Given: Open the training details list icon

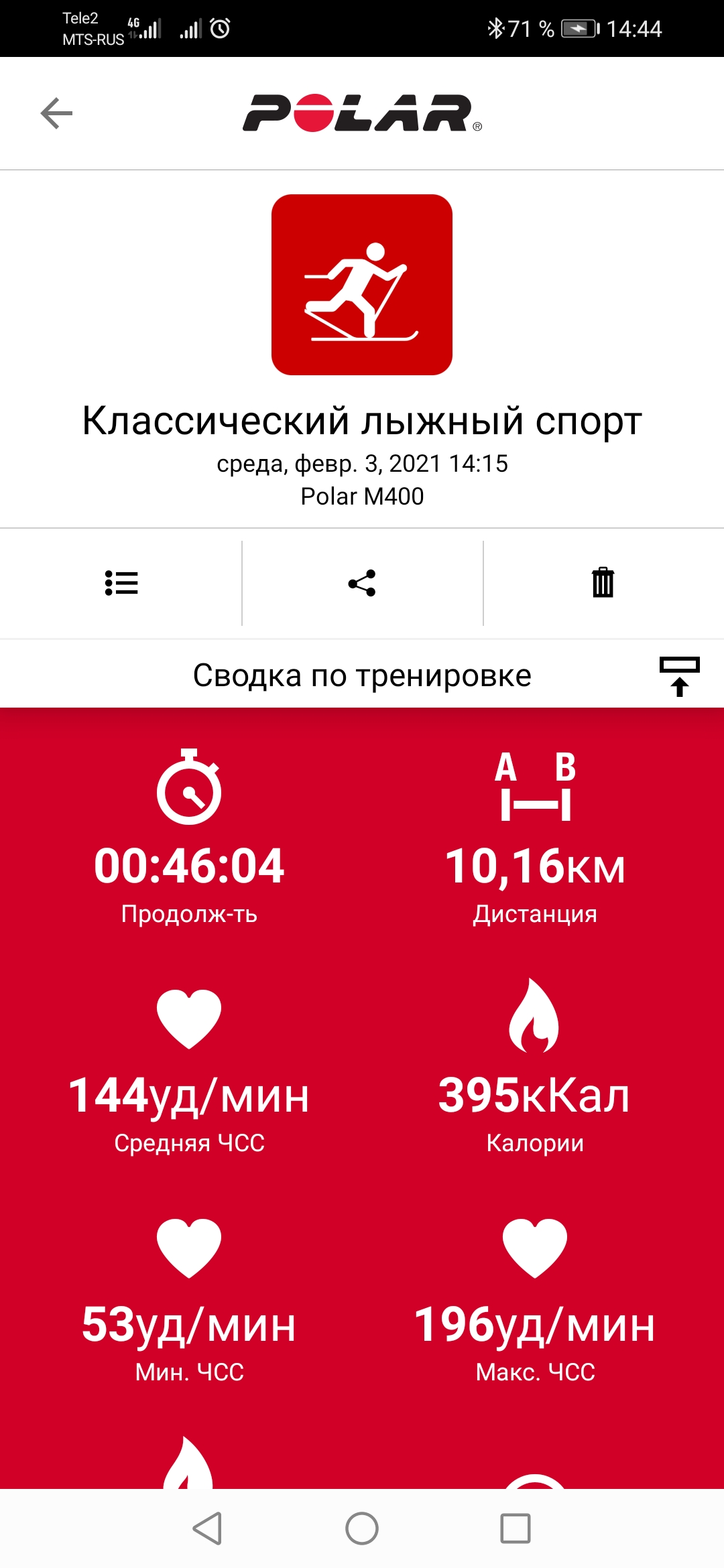Looking at the screenshot, I should (121, 583).
